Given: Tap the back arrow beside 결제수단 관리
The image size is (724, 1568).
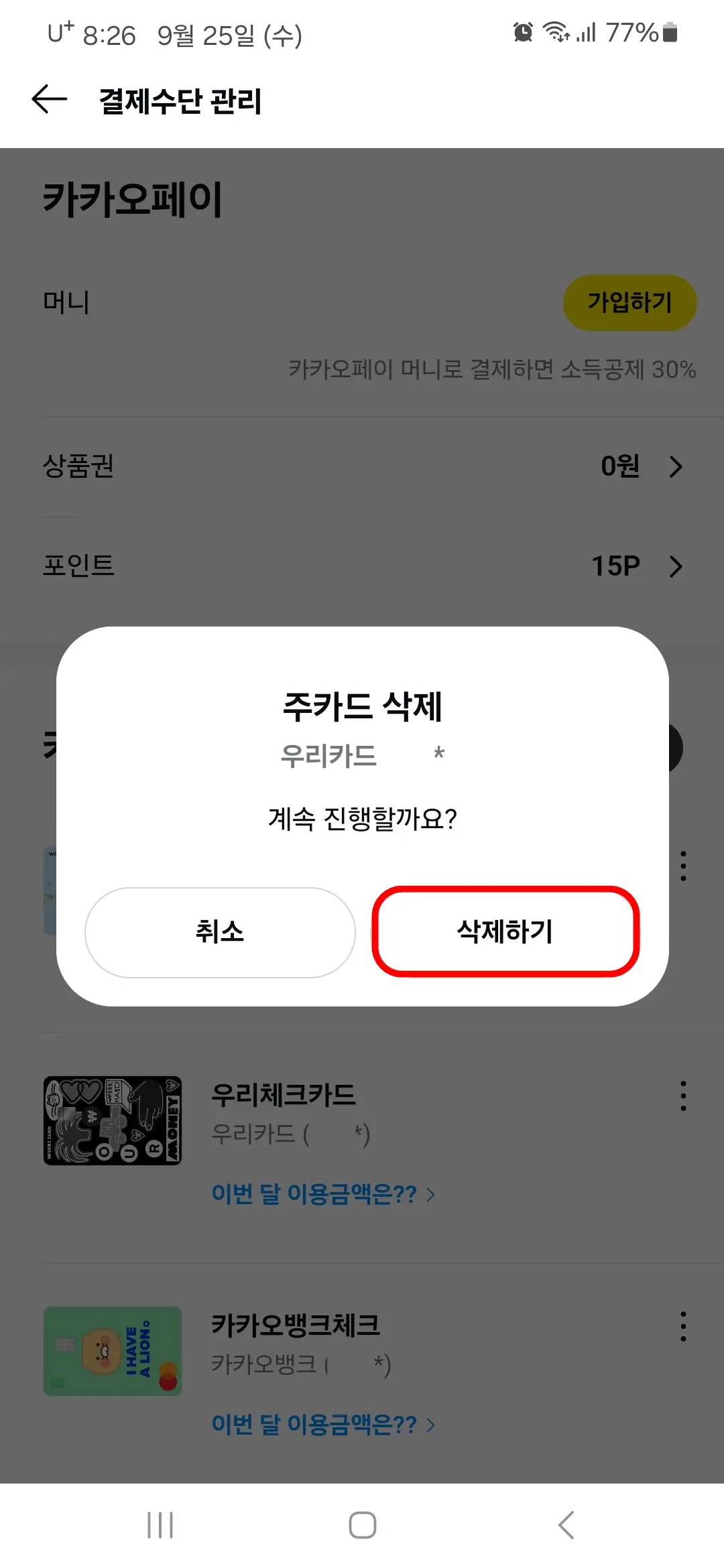Looking at the screenshot, I should [47, 99].
